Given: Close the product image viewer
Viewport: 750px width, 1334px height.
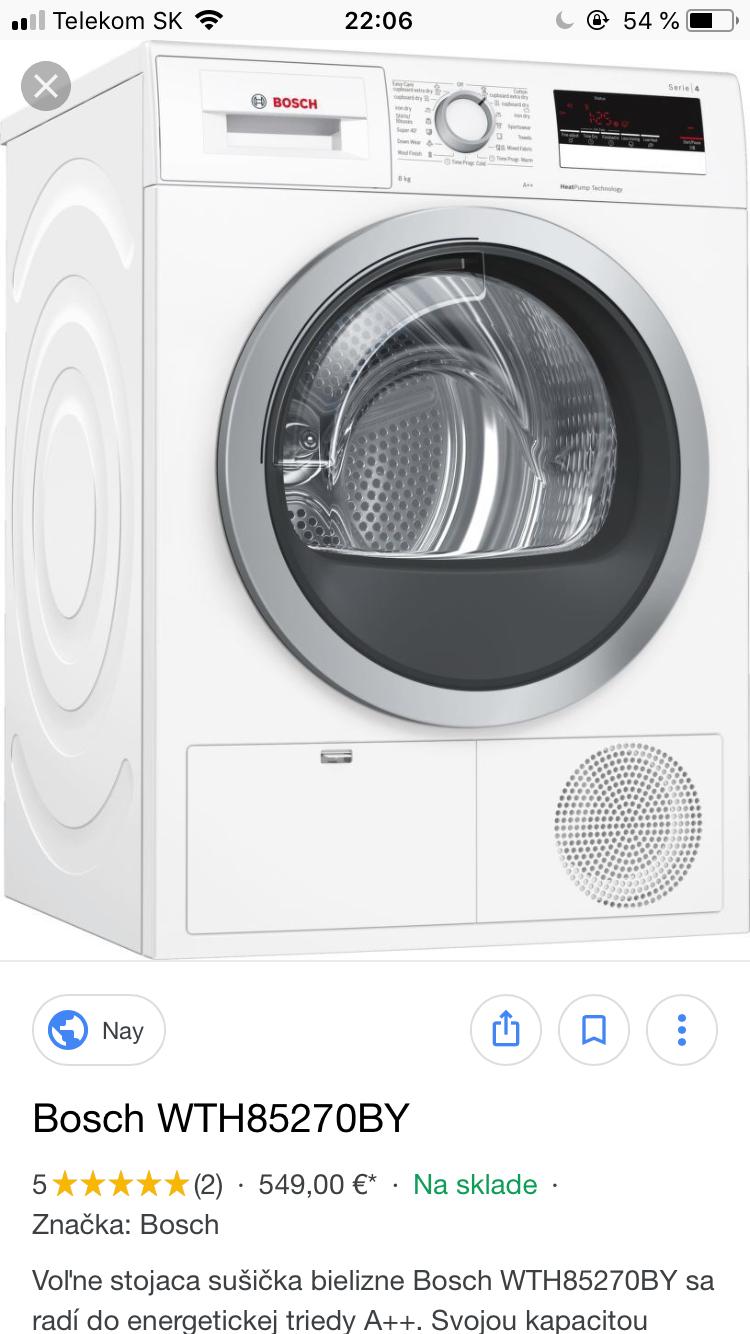Looking at the screenshot, I should (45, 86).
